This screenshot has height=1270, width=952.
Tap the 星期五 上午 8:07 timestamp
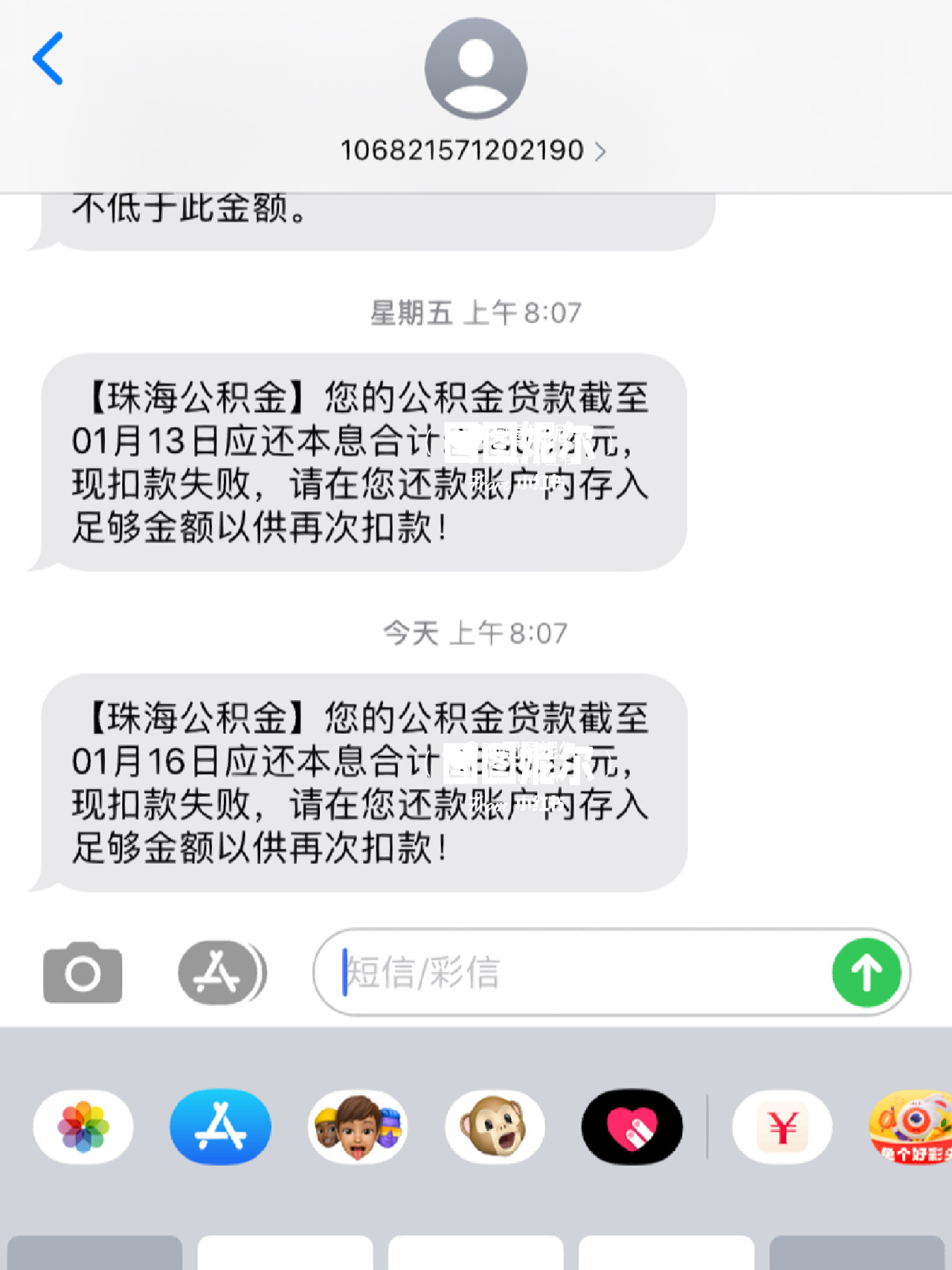click(475, 313)
